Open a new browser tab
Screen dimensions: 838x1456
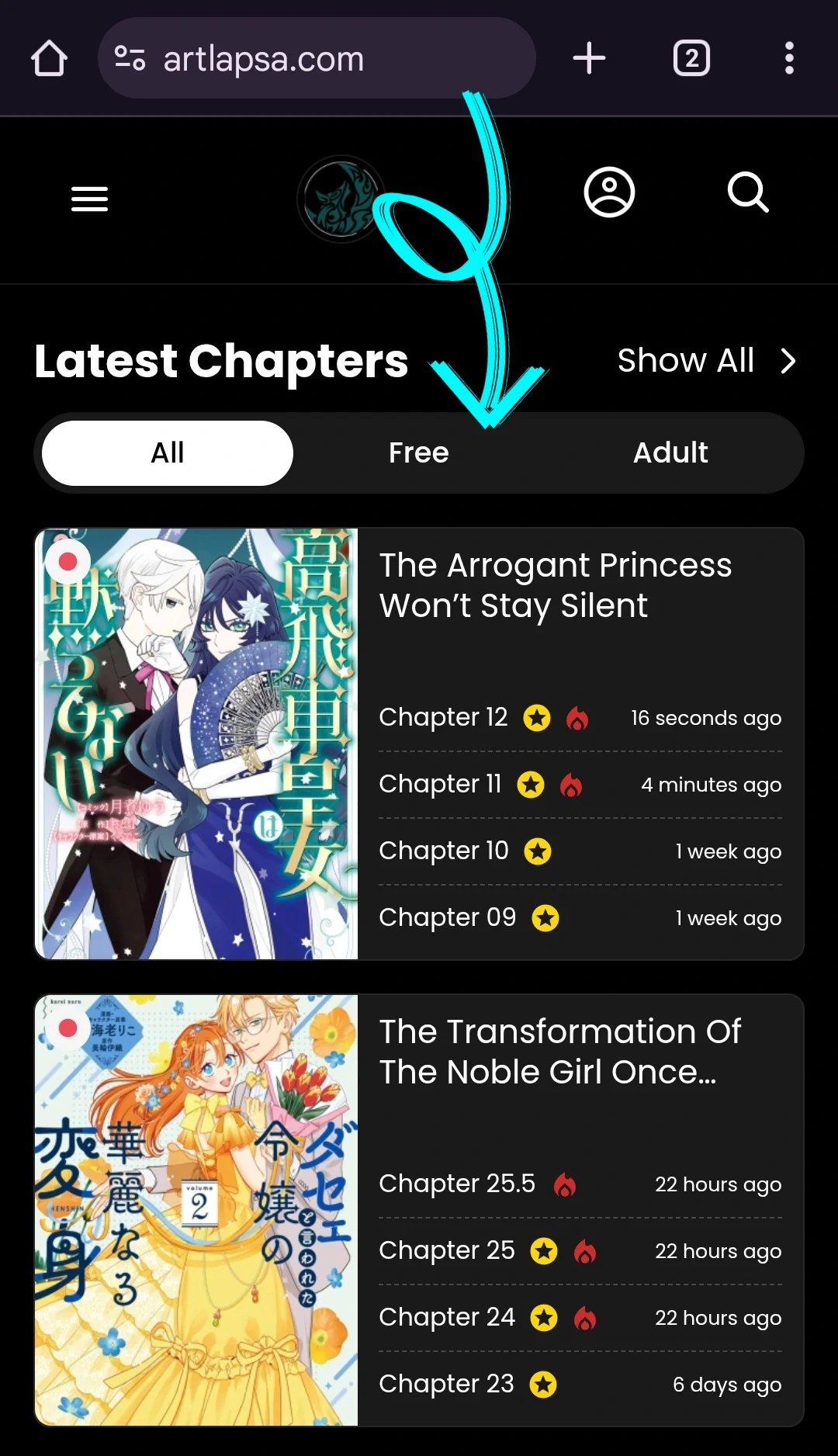point(589,58)
